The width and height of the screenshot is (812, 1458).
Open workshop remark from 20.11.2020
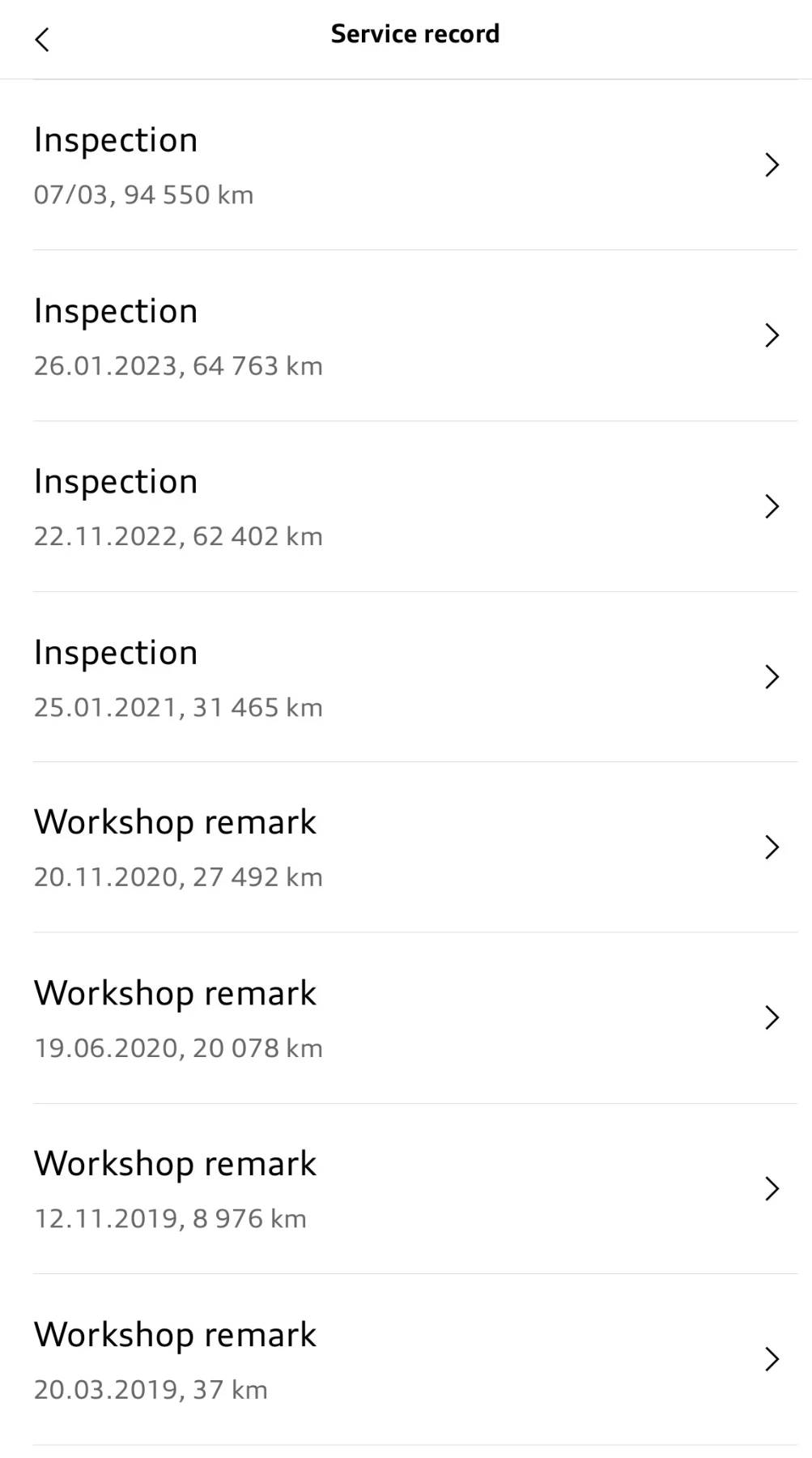tap(405, 847)
